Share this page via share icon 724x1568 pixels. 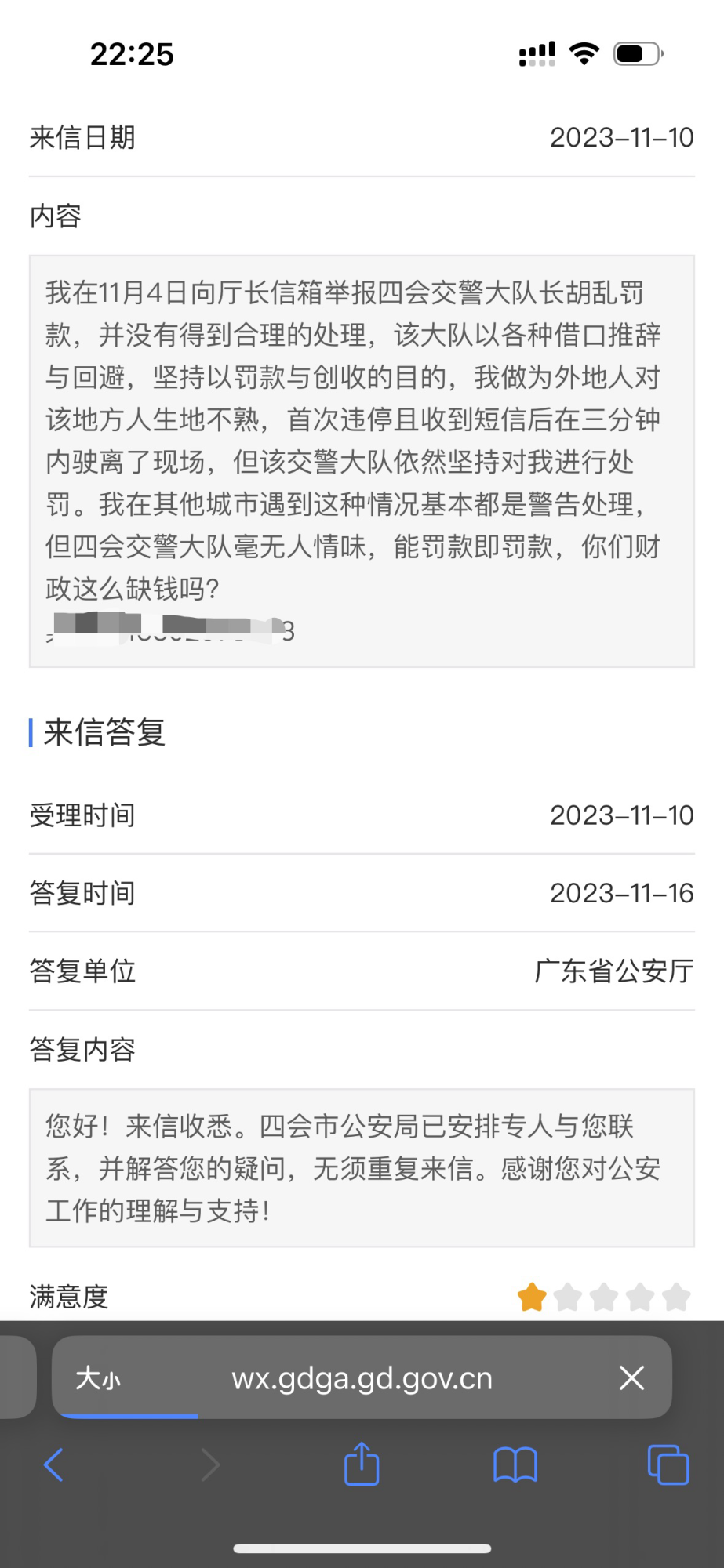[362, 1464]
